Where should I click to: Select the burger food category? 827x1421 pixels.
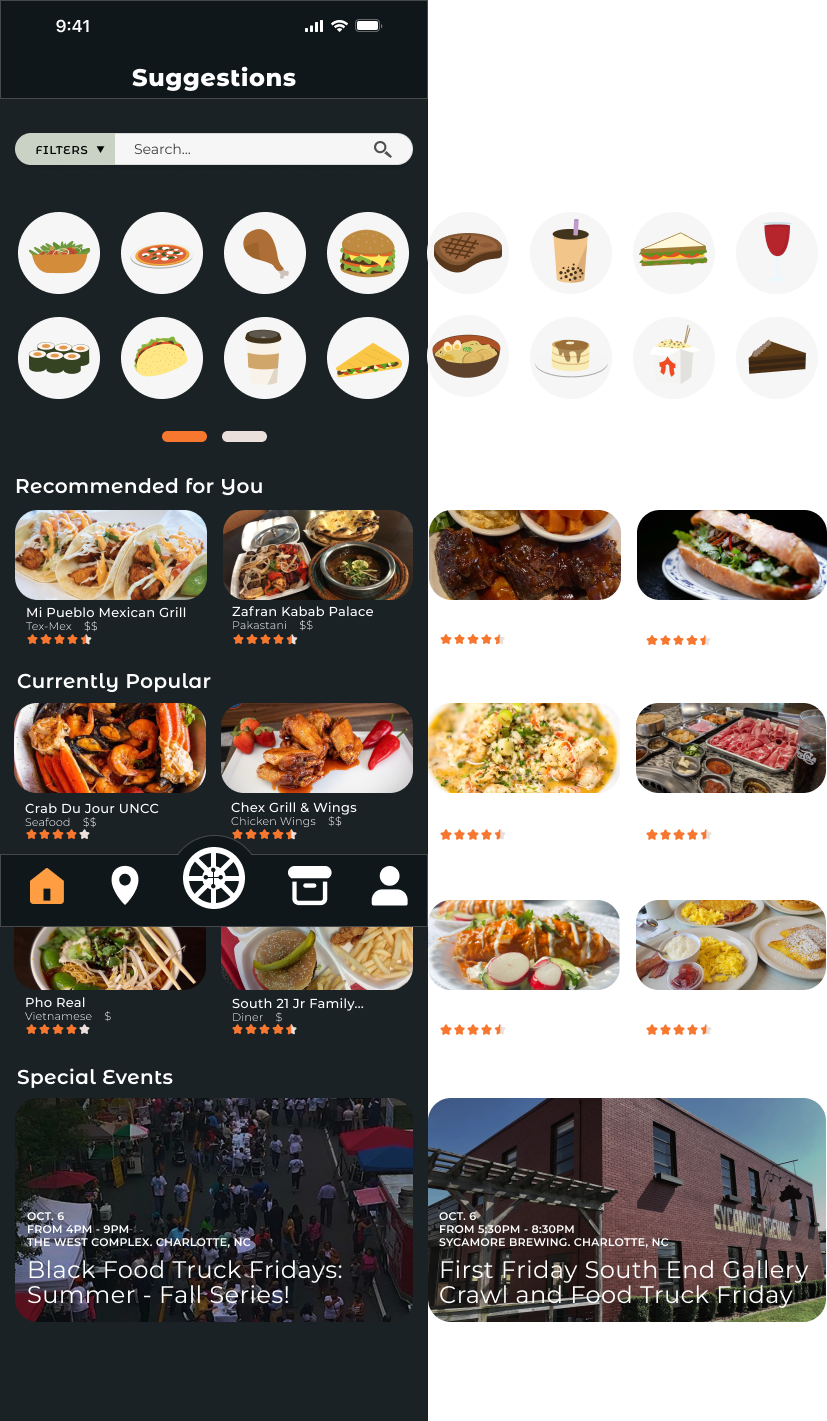[x=368, y=253]
